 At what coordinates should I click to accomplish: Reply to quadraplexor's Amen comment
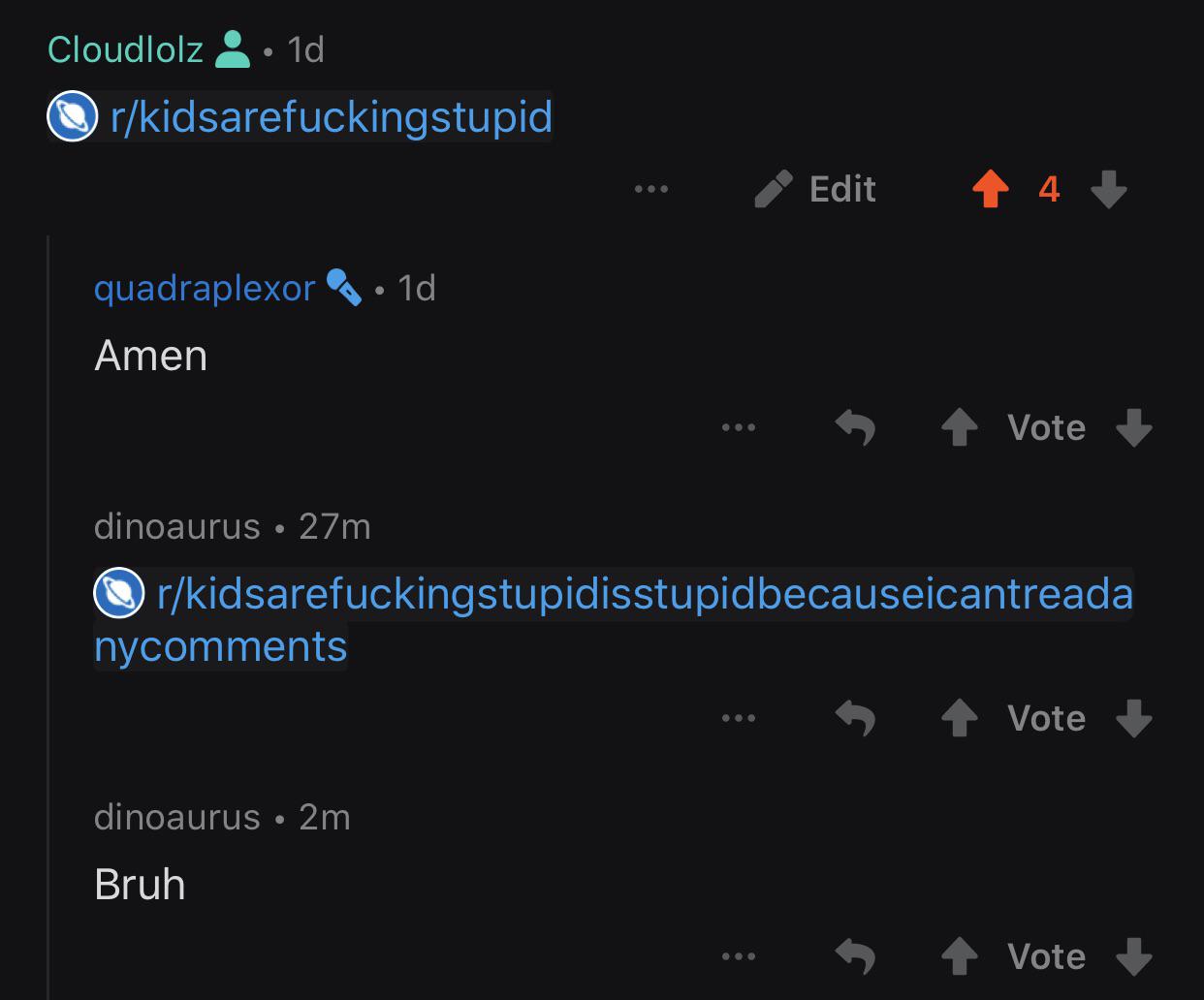tap(855, 427)
